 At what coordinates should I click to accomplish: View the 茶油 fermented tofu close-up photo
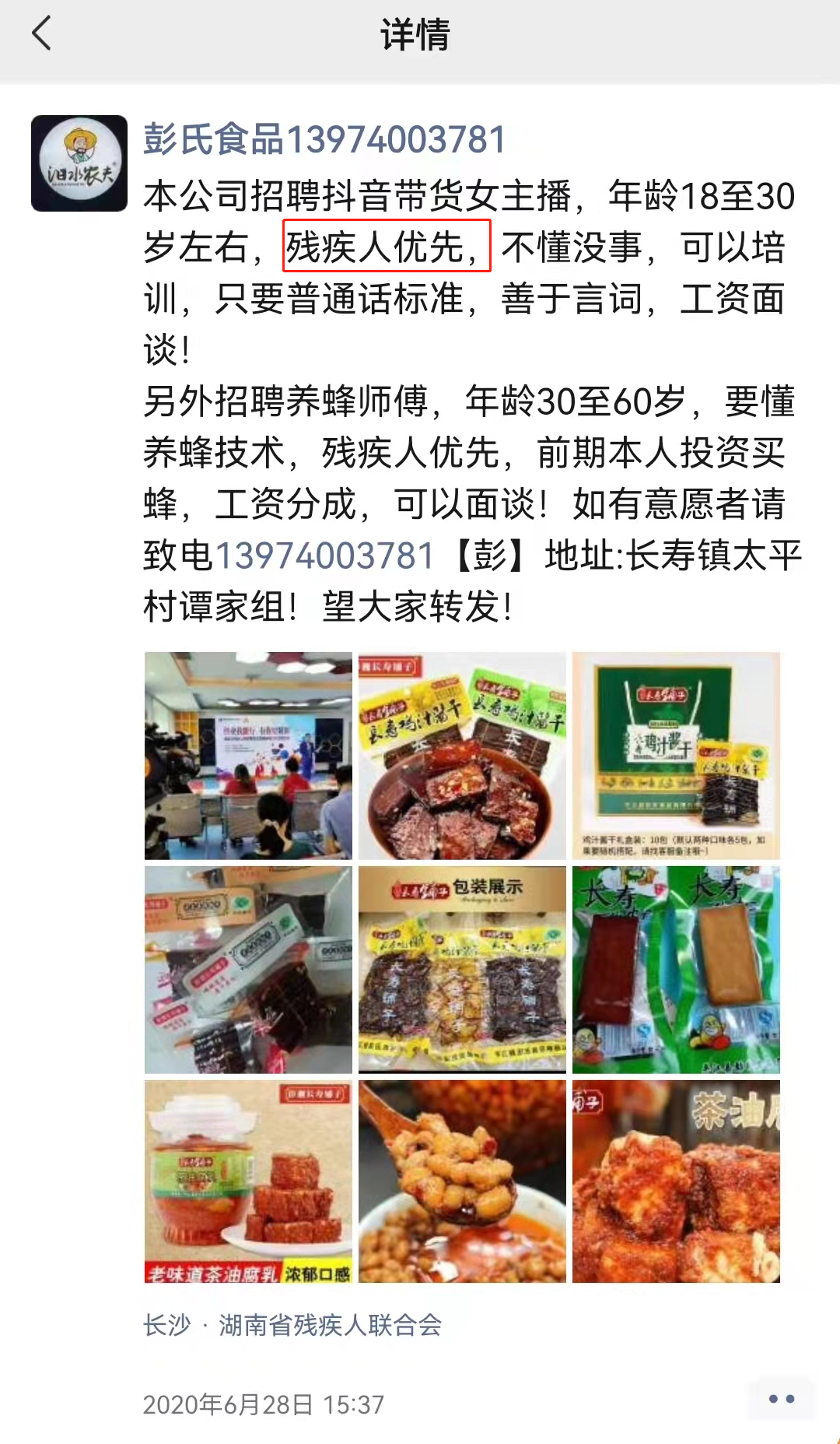click(676, 1181)
